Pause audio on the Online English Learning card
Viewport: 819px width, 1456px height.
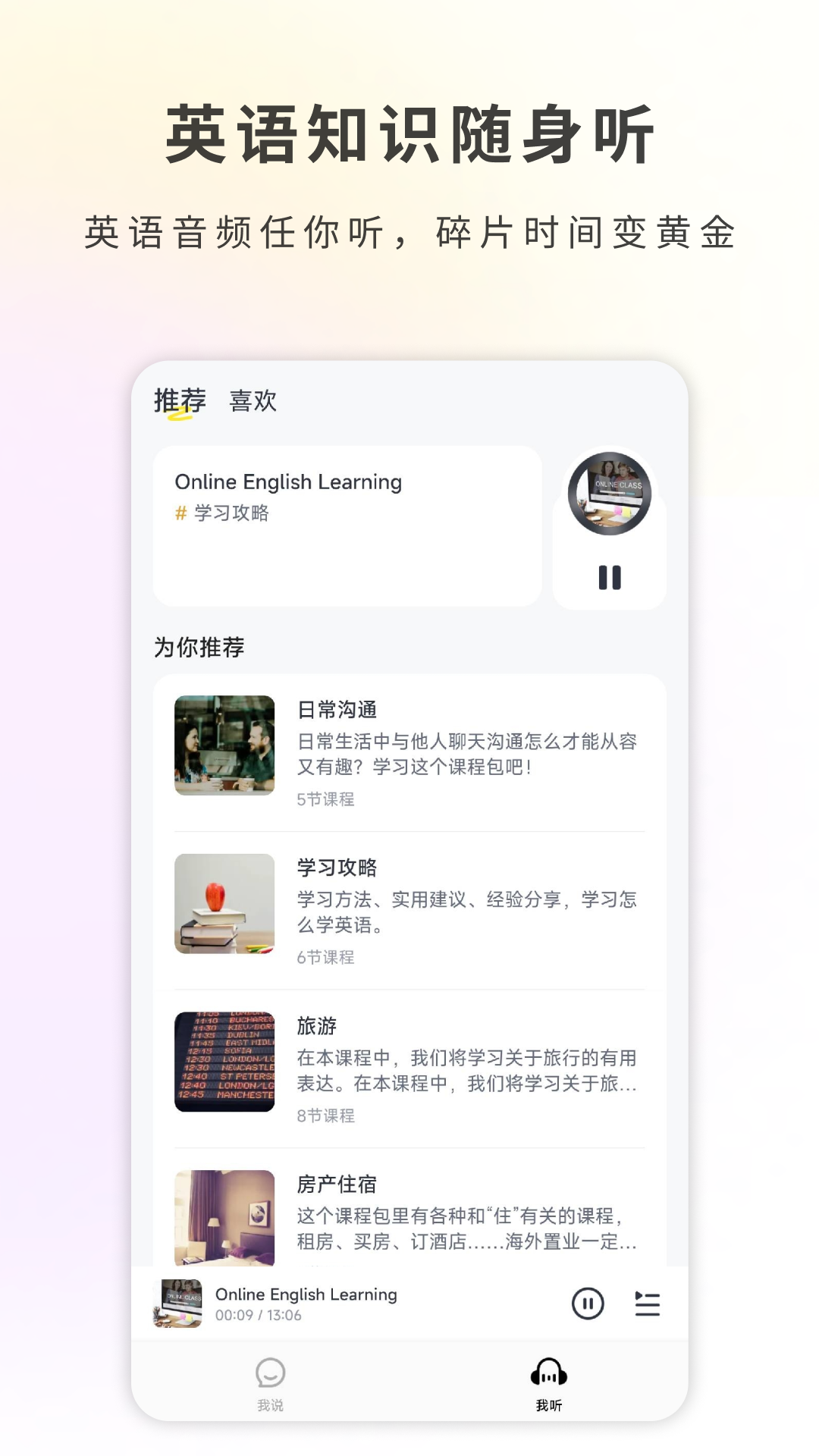point(609,579)
